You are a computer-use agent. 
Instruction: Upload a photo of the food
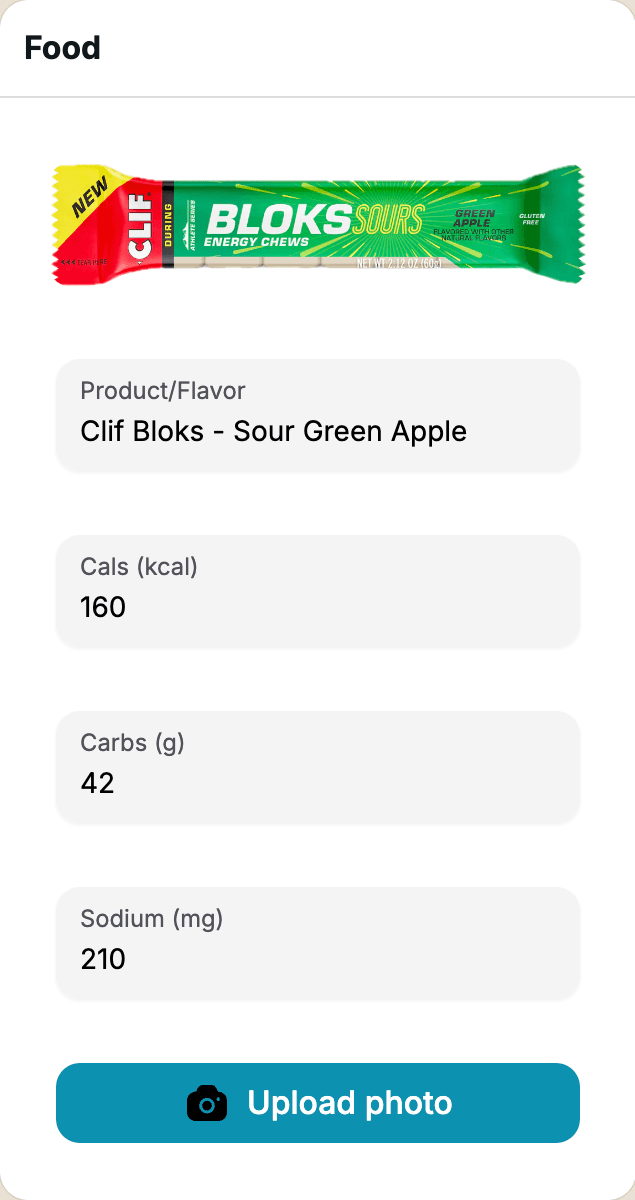(x=317, y=1103)
